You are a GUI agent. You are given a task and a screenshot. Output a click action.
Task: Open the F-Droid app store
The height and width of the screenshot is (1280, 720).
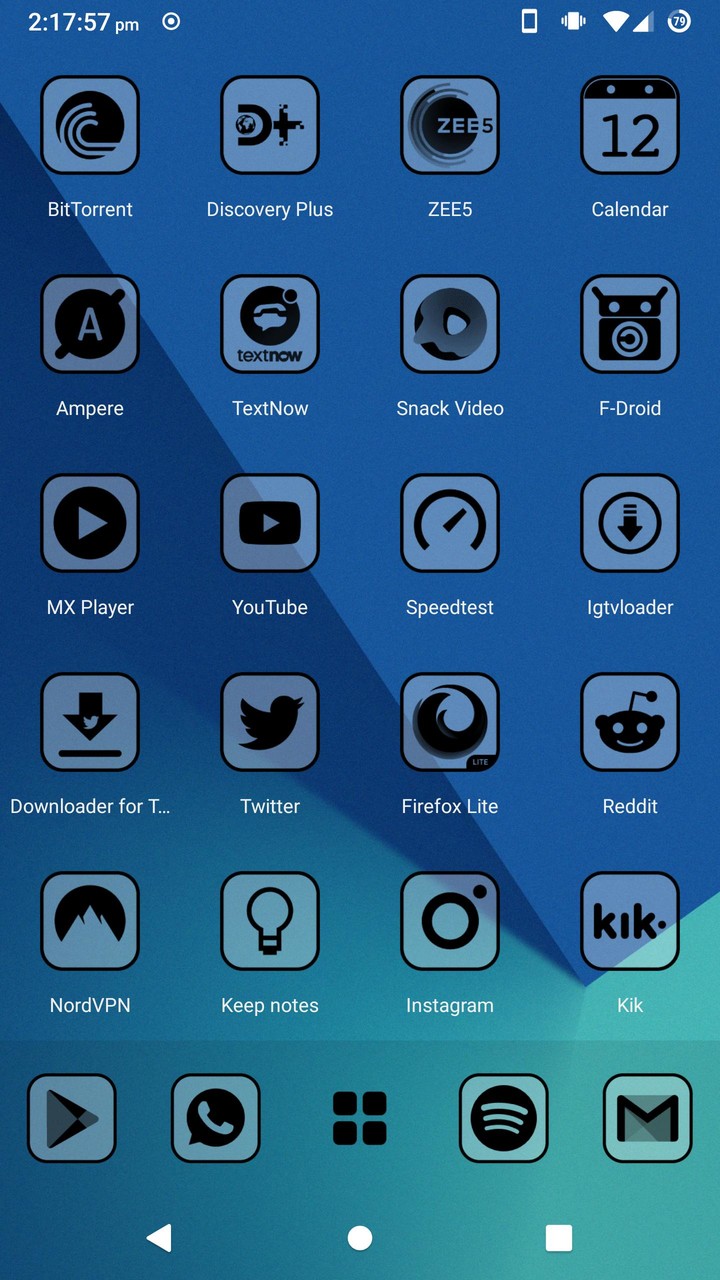coord(630,323)
